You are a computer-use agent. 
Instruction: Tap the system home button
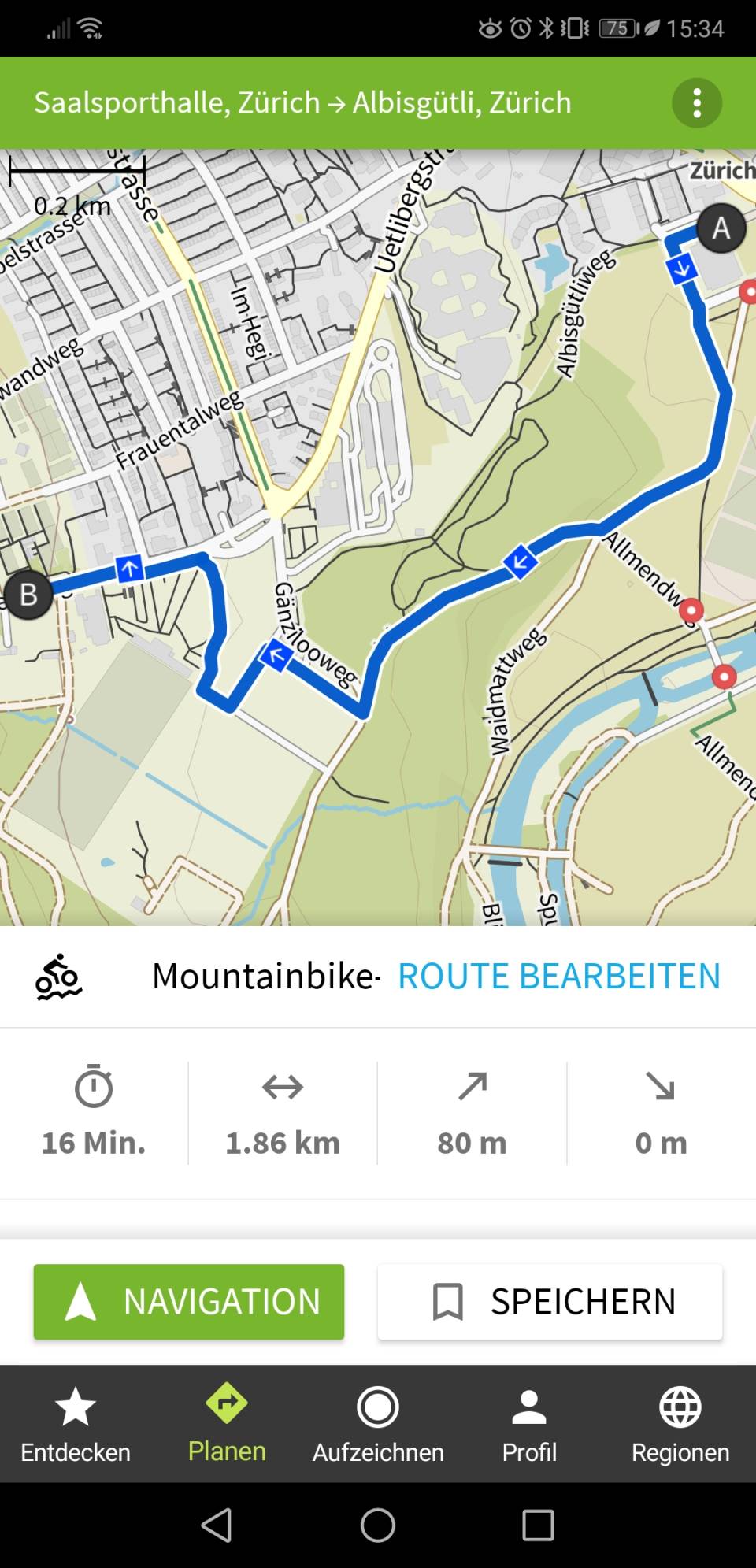378,1525
